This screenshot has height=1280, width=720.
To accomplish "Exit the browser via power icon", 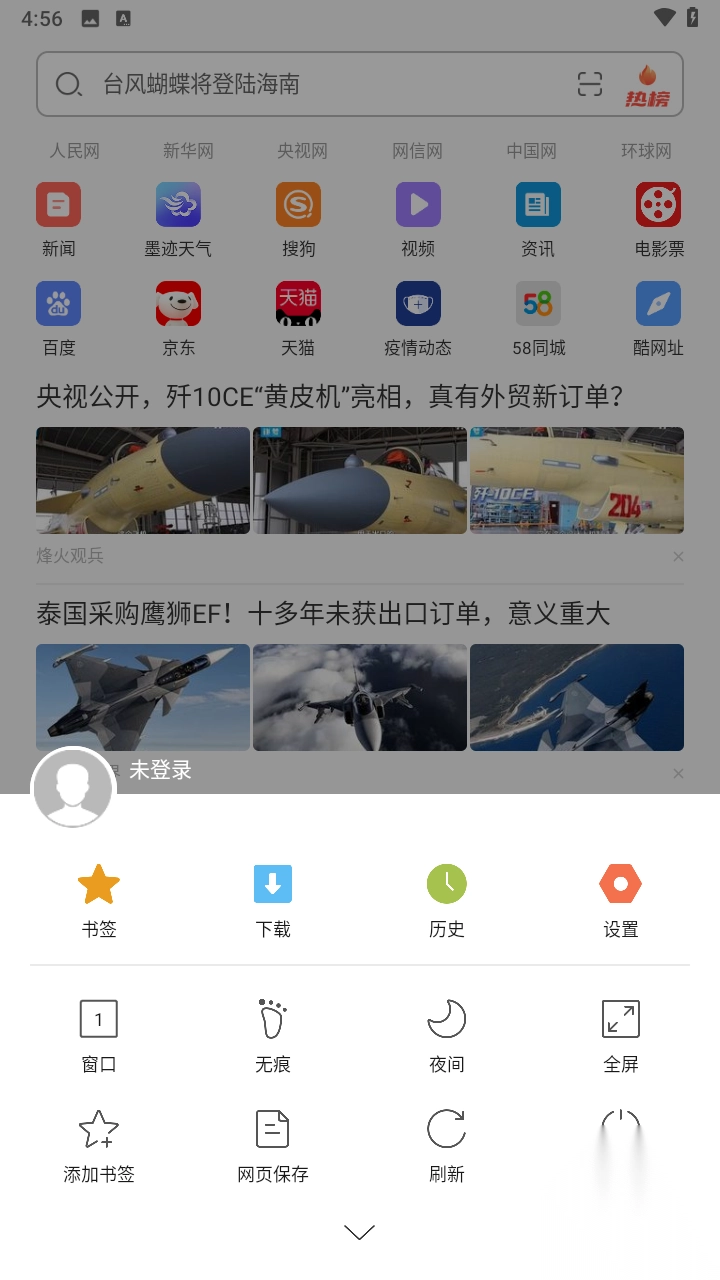I will pyautogui.click(x=620, y=1130).
